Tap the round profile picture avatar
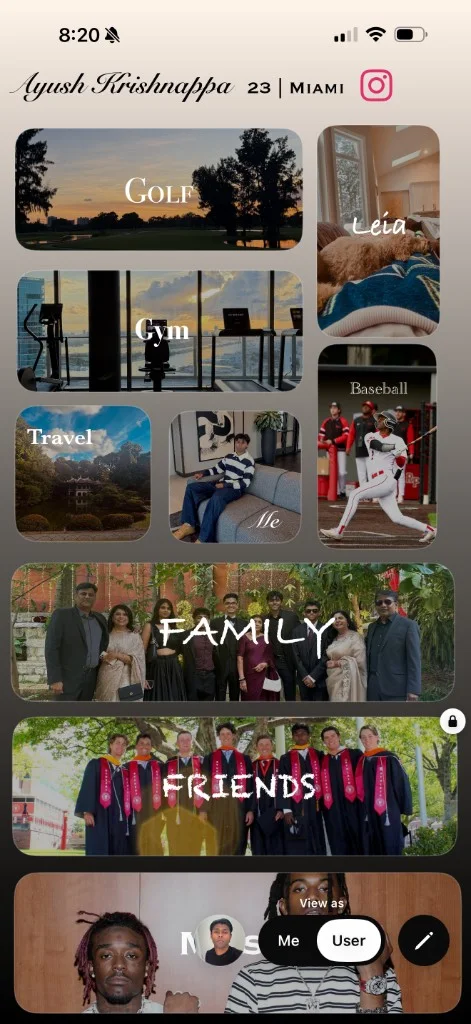 coord(220,940)
